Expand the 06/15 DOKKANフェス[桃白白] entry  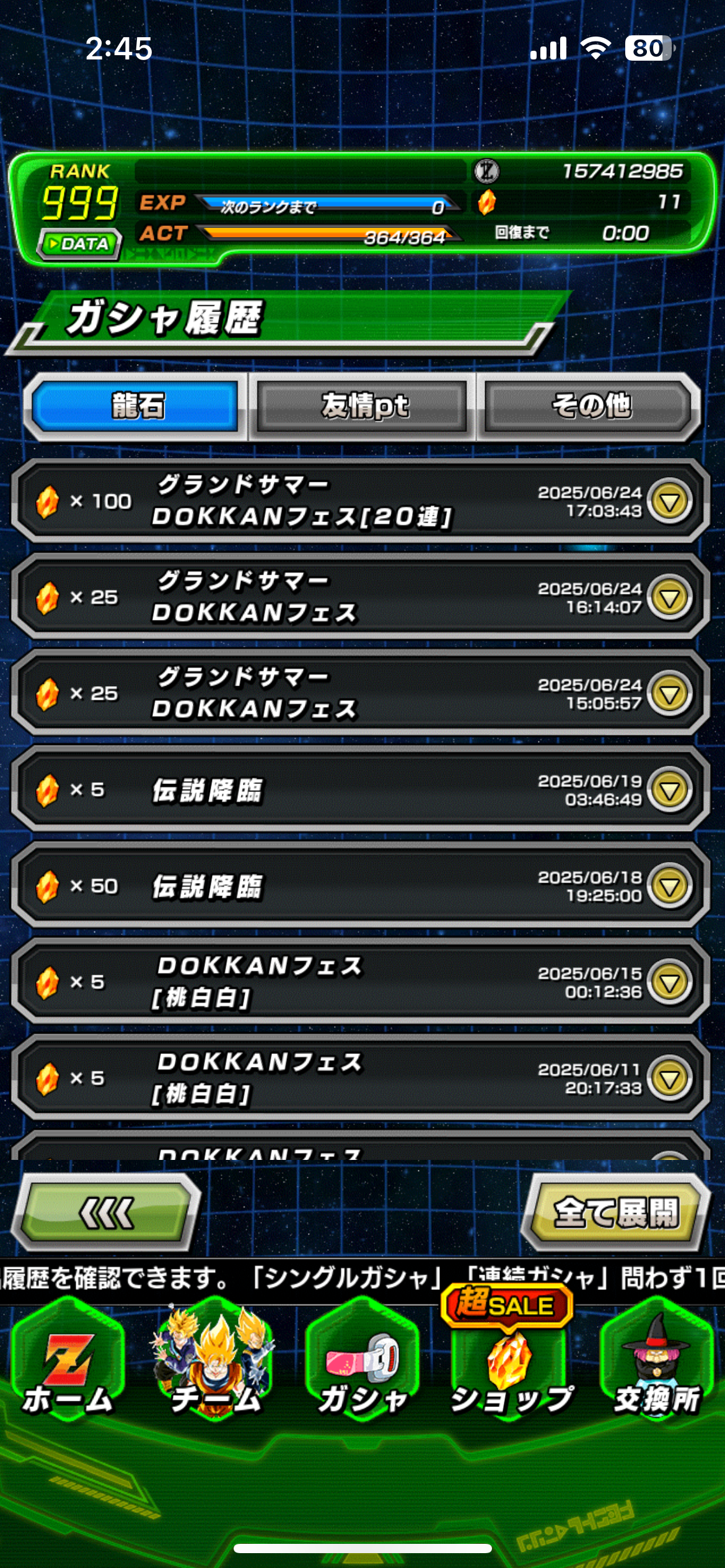(x=670, y=982)
